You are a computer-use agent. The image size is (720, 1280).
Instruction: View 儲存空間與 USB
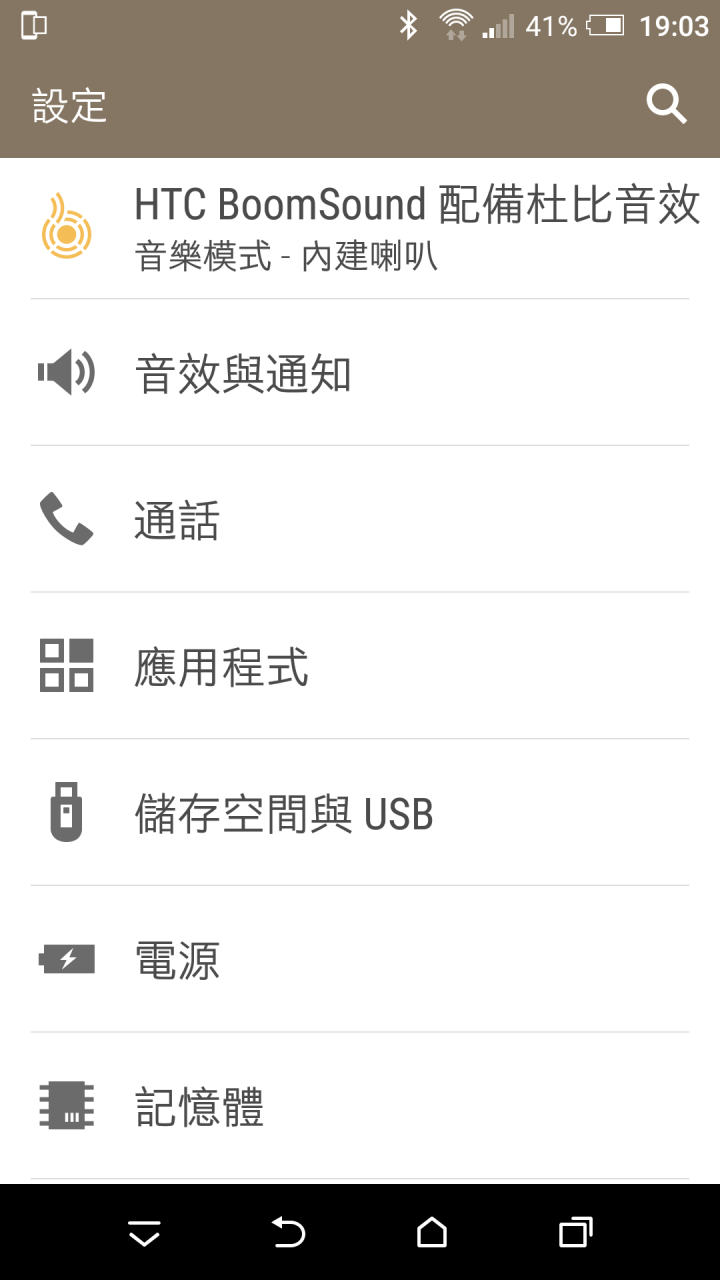point(360,813)
